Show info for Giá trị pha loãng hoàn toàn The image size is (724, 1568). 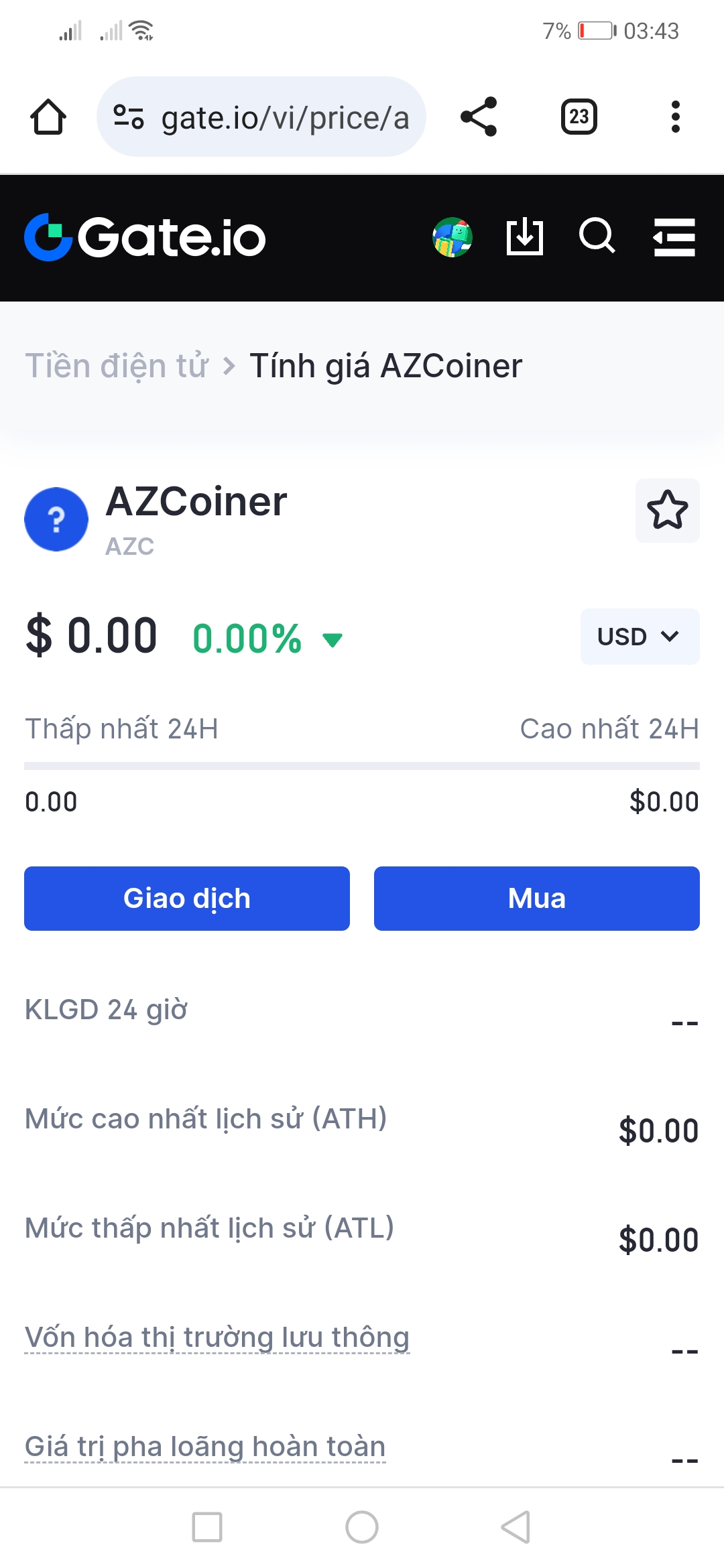click(205, 1447)
